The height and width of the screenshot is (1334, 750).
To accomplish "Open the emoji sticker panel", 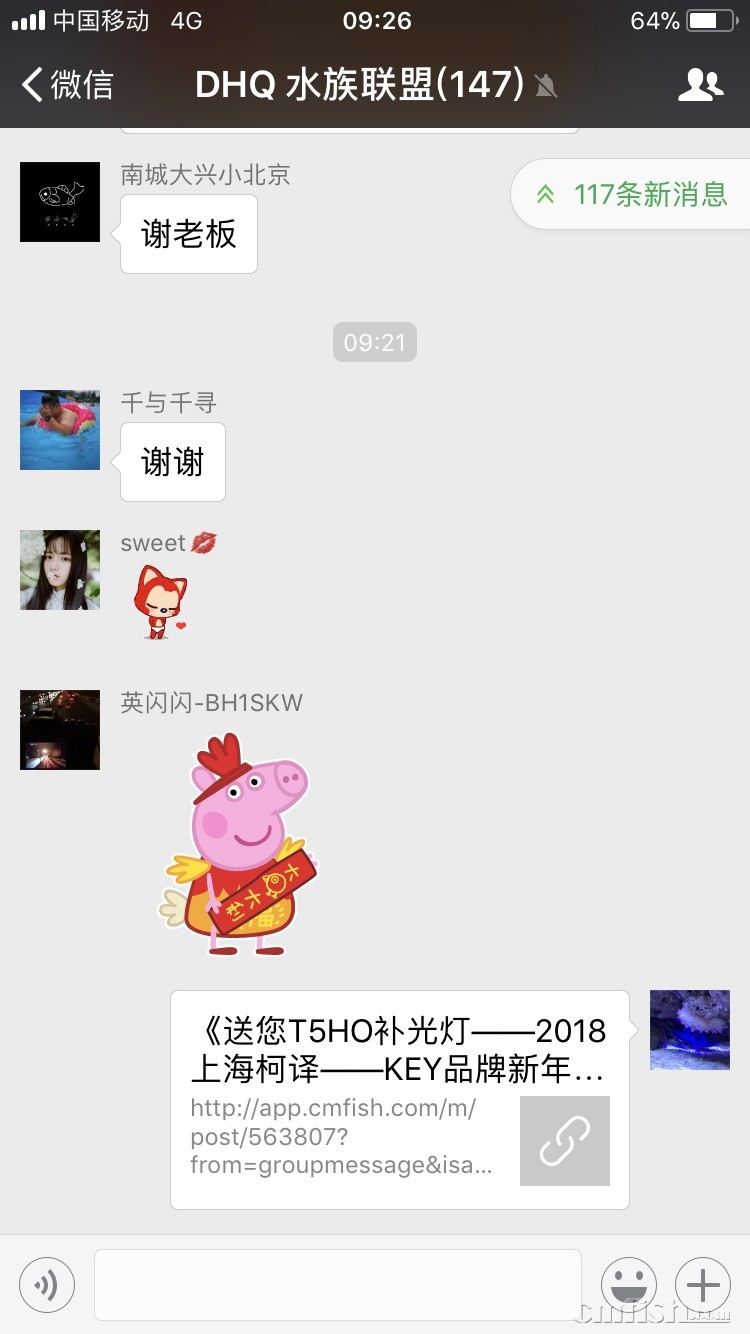I will [629, 1284].
